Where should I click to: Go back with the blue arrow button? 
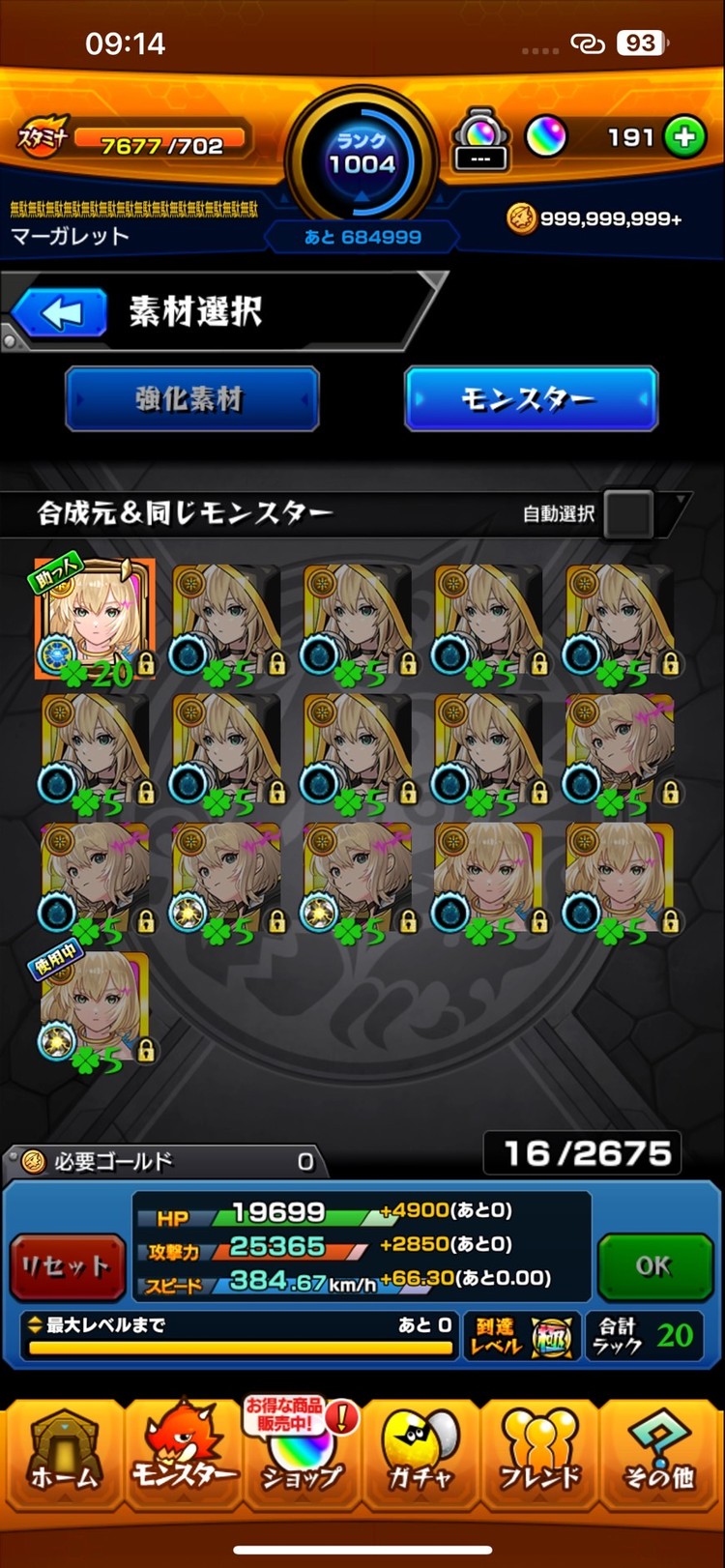pos(60,313)
